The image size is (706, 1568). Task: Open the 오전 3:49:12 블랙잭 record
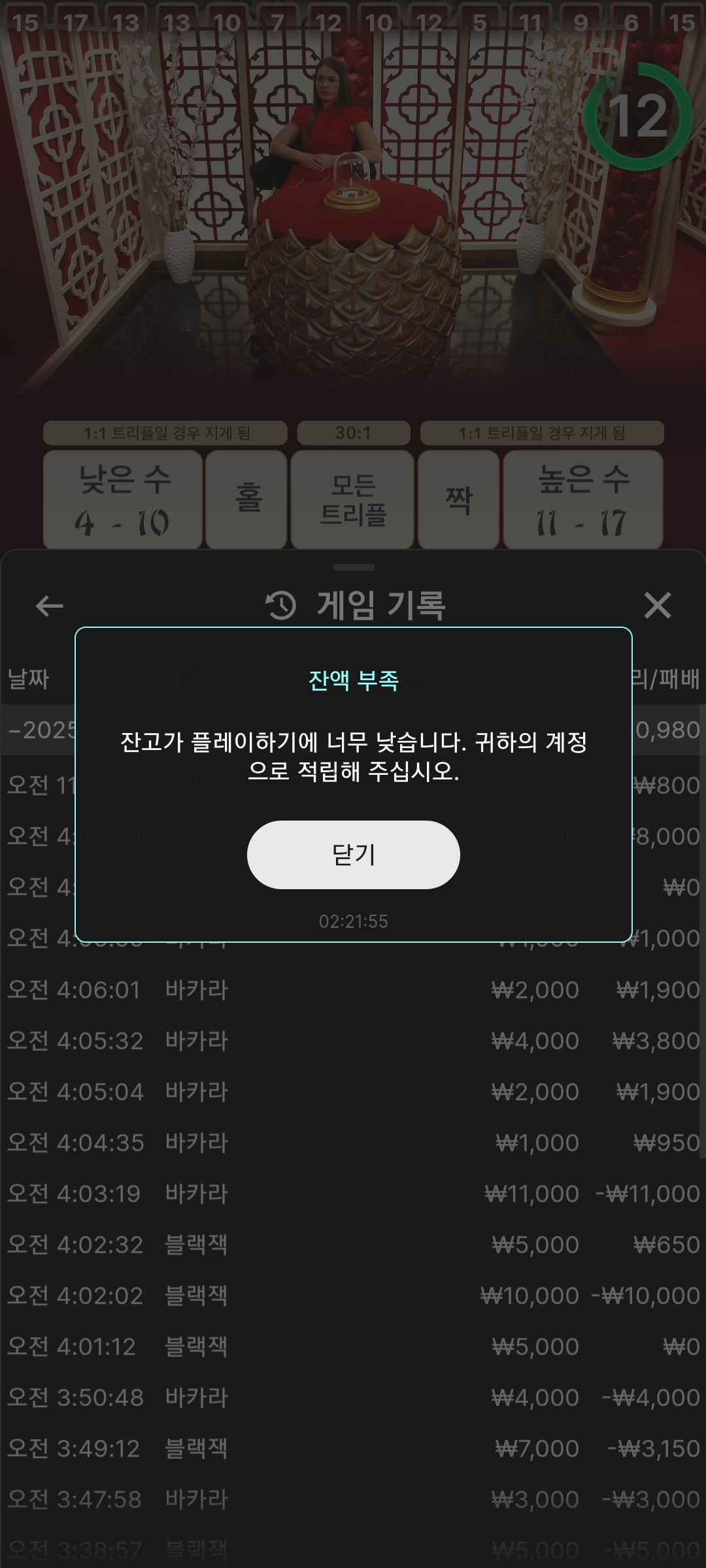(x=353, y=1448)
